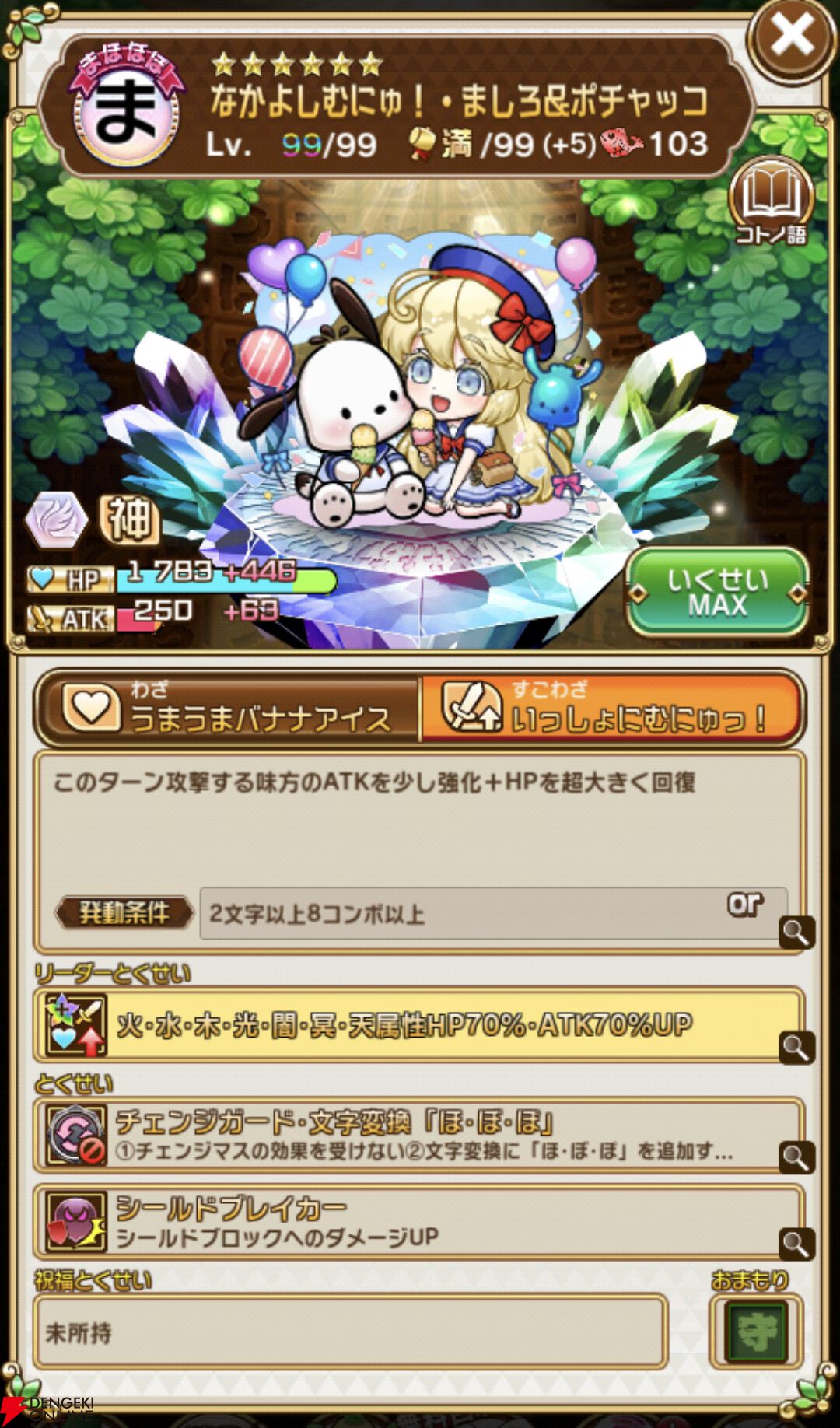Open the シールドブレイカー trait details
The height and width of the screenshot is (1428, 840).
796,1243
